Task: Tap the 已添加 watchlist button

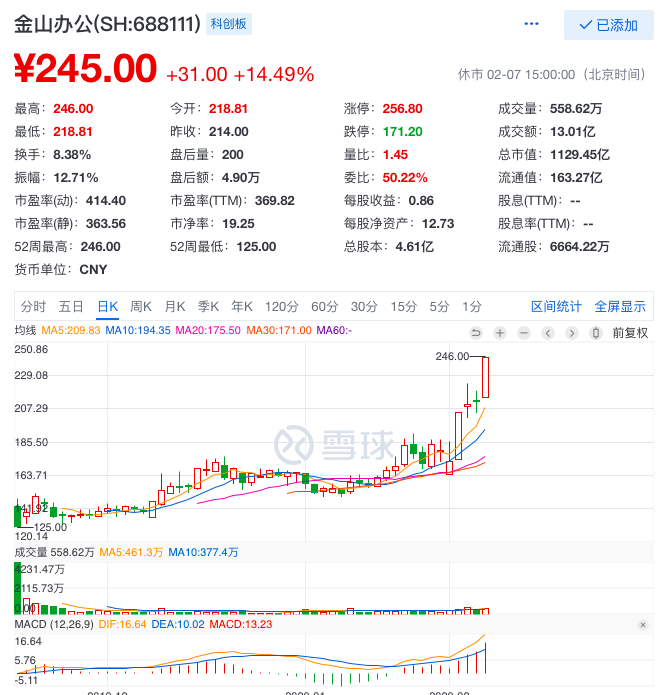Action: click(x=608, y=25)
